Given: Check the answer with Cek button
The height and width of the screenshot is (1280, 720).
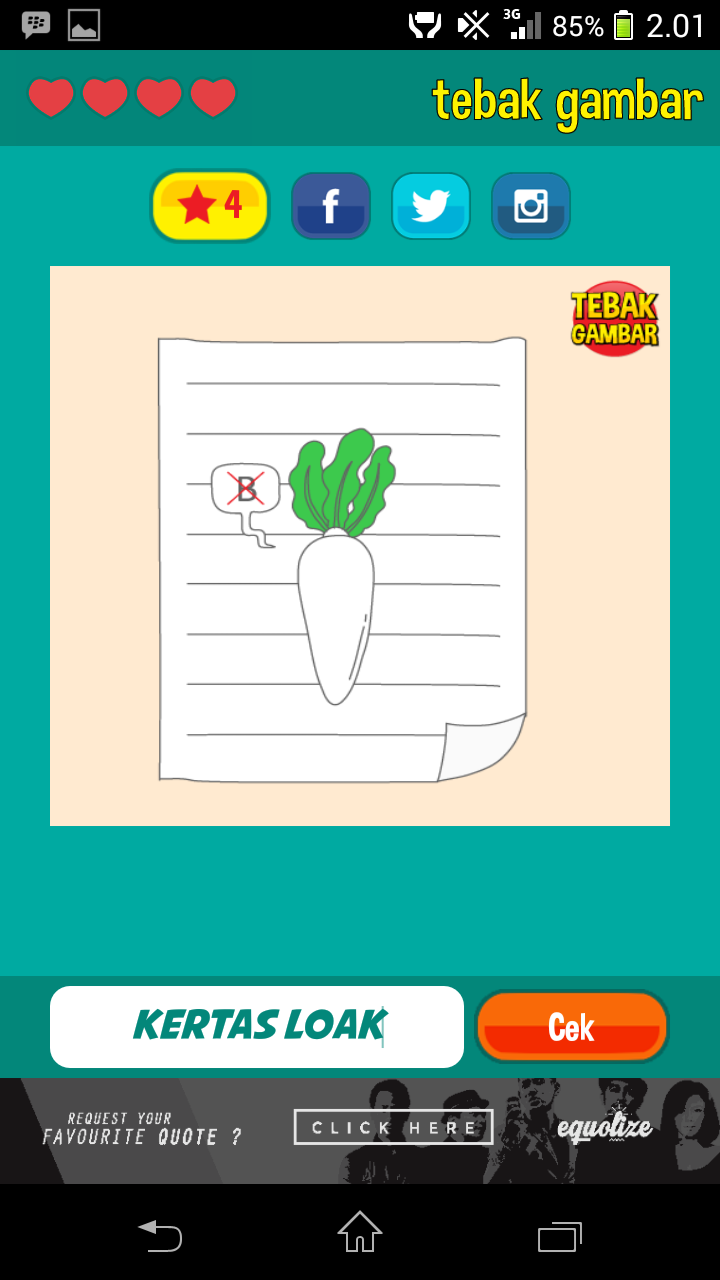Looking at the screenshot, I should coord(571,1027).
